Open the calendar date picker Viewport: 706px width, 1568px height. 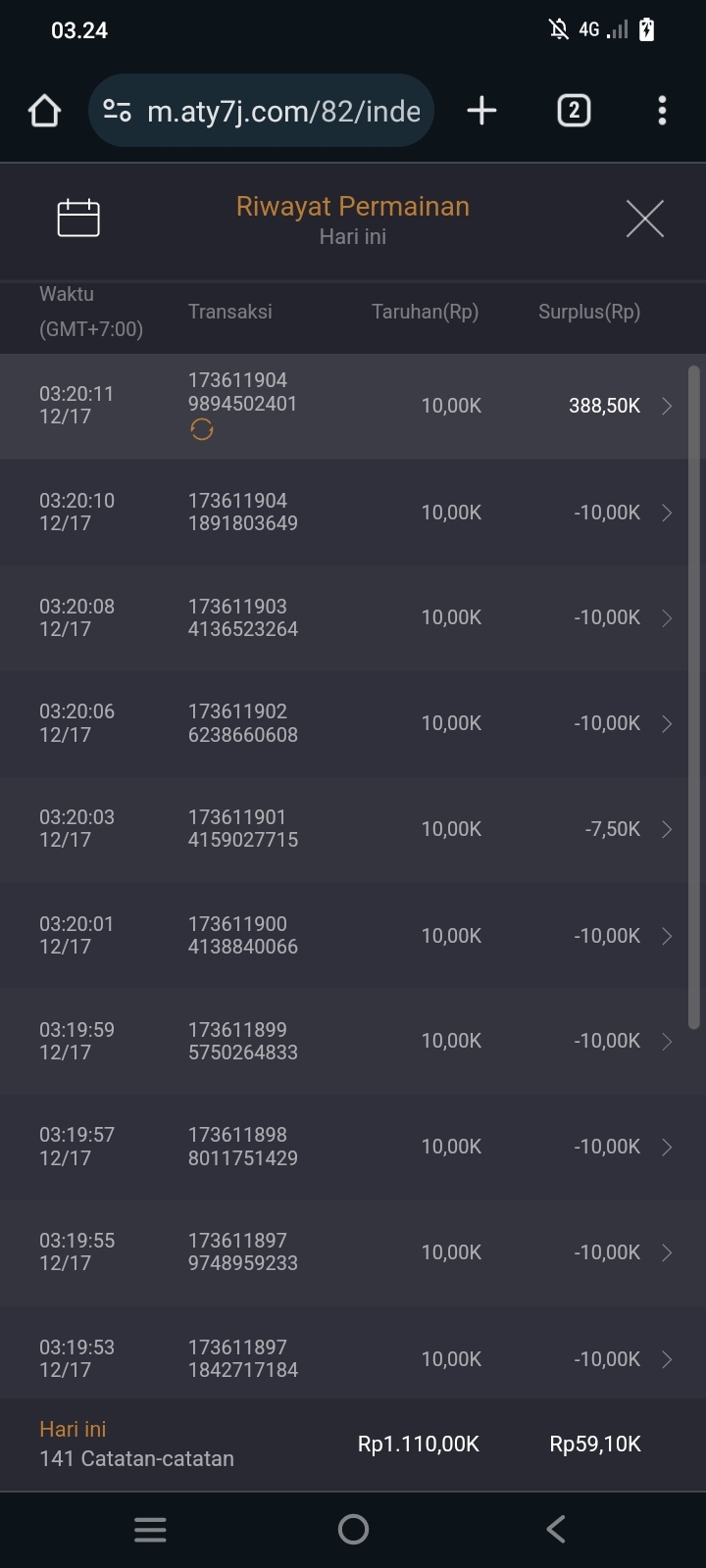click(x=78, y=218)
